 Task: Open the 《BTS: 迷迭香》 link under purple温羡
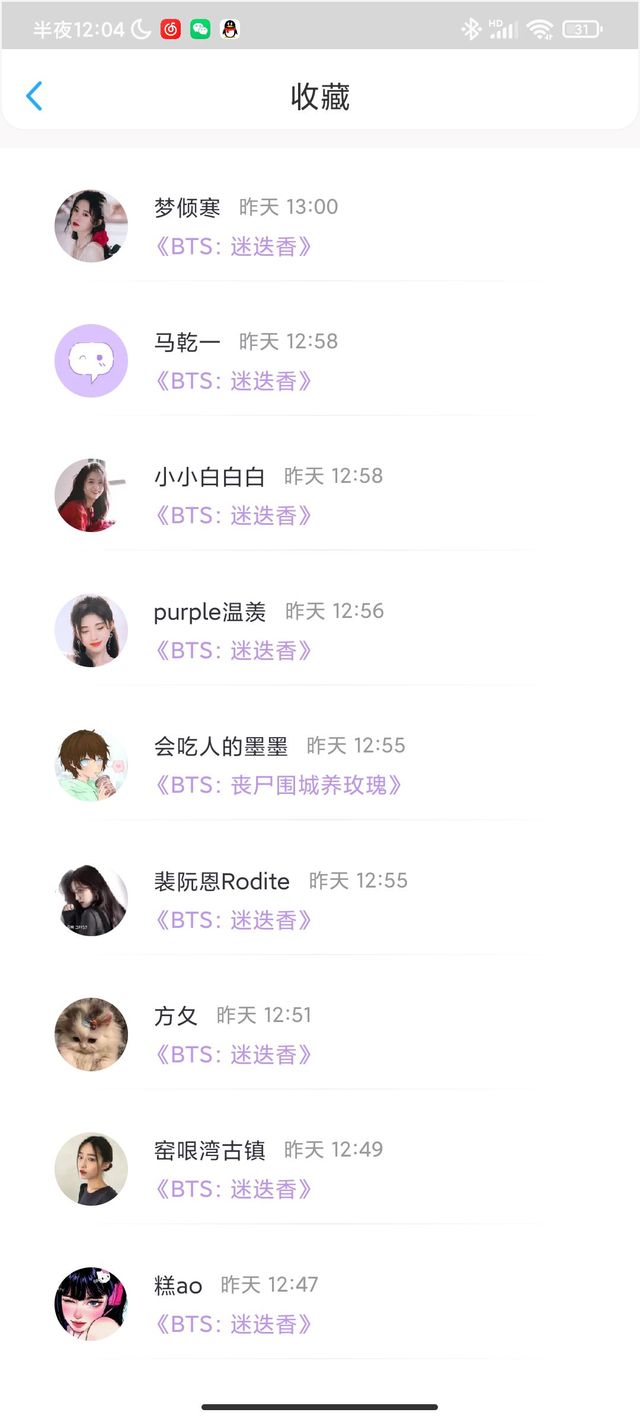tap(233, 651)
